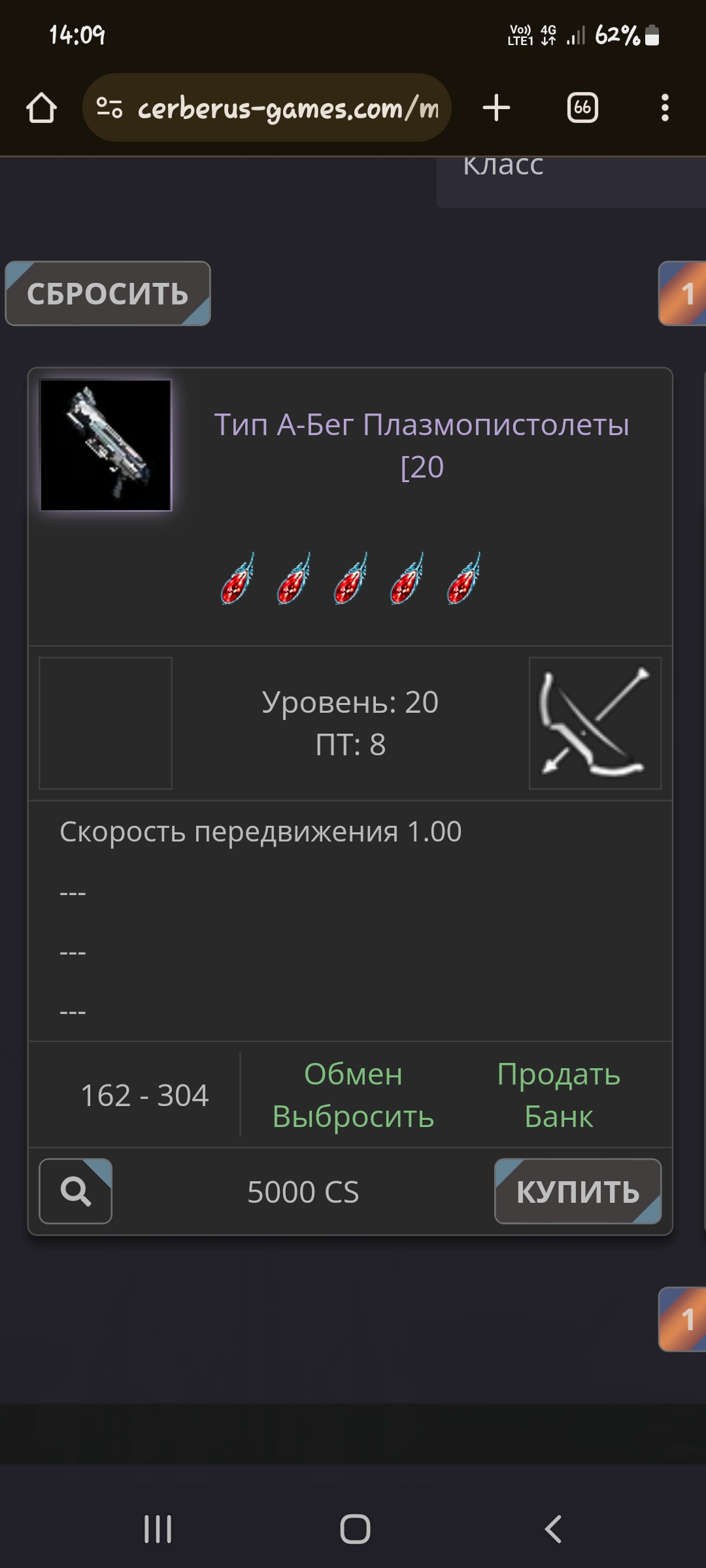
Task: Open the browser overflow menu
Action: pyautogui.click(x=665, y=108)
